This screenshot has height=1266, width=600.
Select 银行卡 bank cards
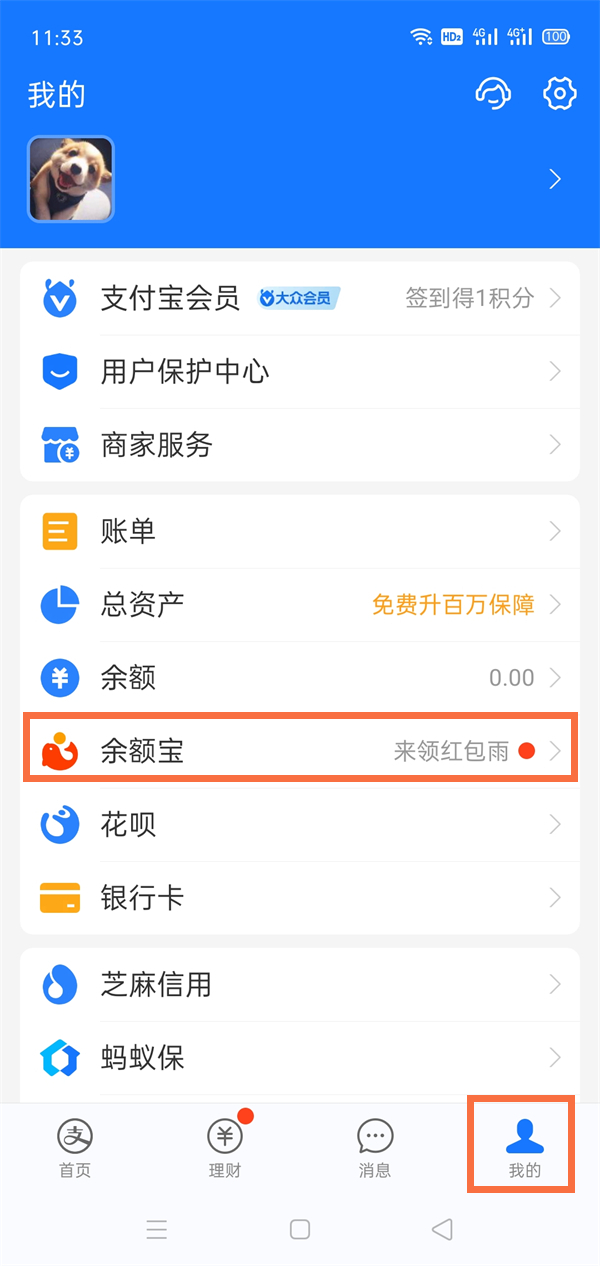pos(300,898)
